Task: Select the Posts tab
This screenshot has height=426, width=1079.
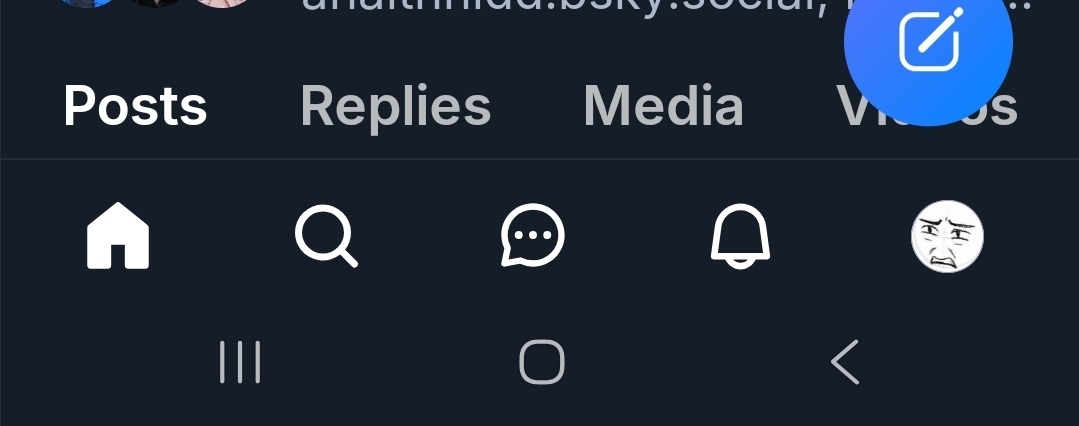Action: (x=135, y=106)
